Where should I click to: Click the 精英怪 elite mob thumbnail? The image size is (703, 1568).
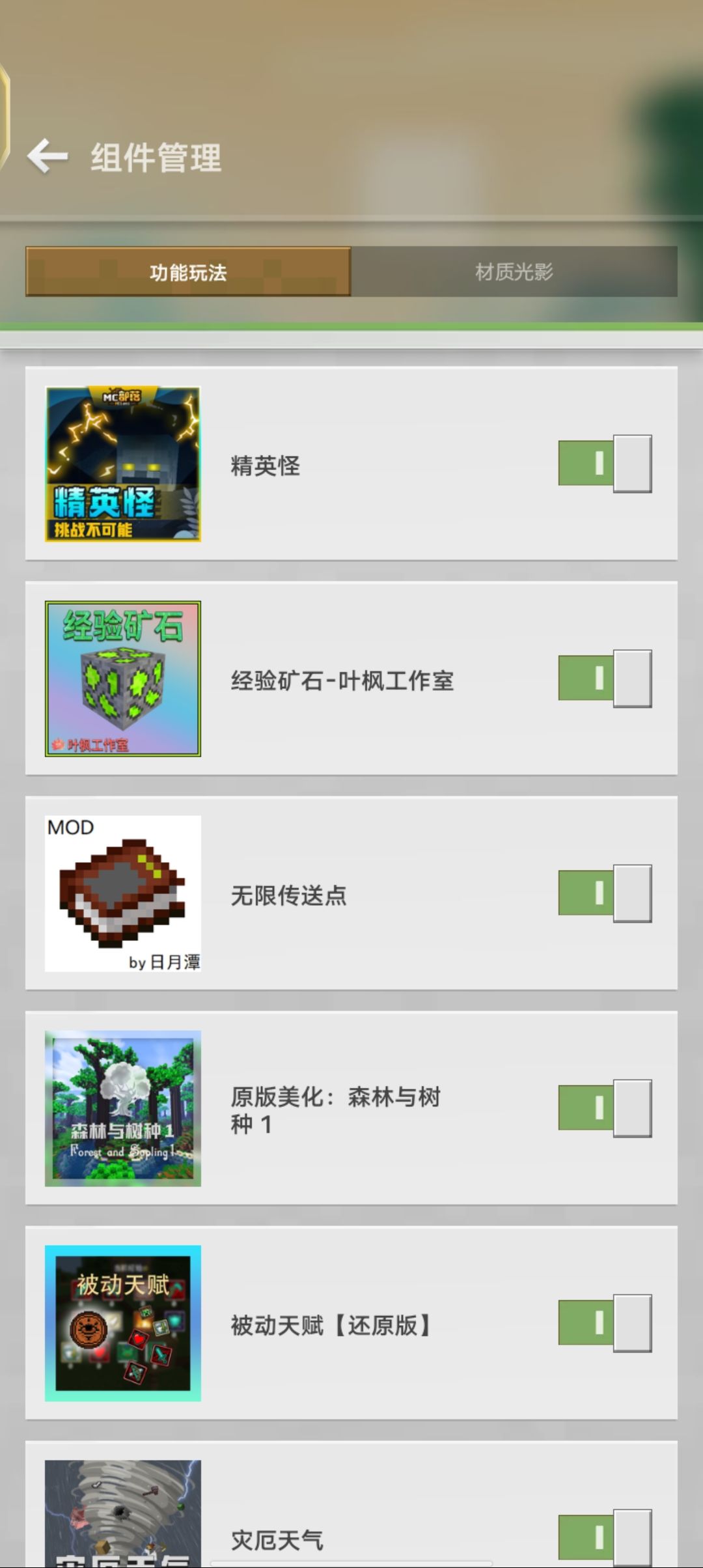(122, 464)
